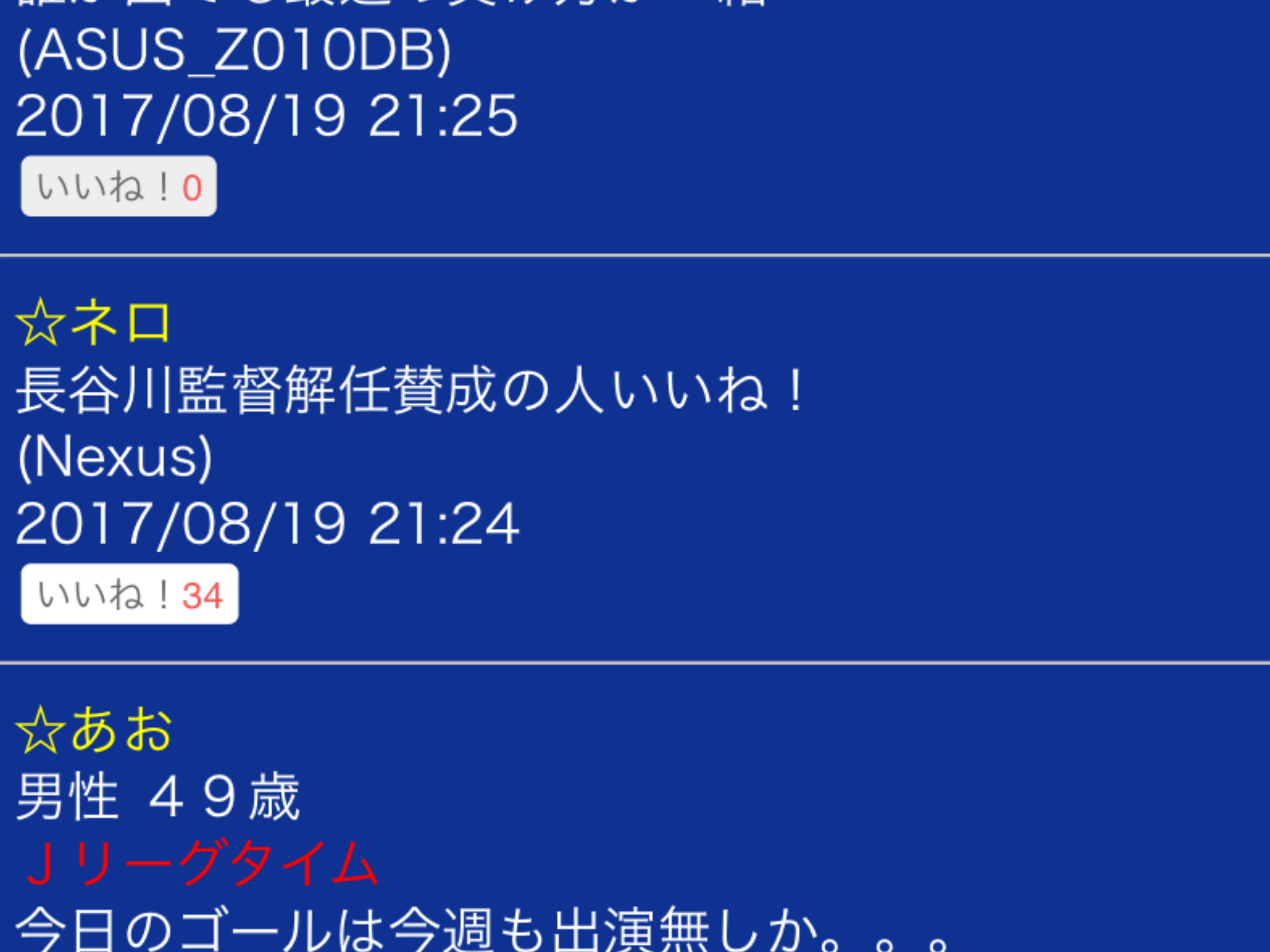This screenshot has width=1270, height=952.
Task: Like the ASUS_Z010DB comment showing 0 likes
Action: (118, 186)
